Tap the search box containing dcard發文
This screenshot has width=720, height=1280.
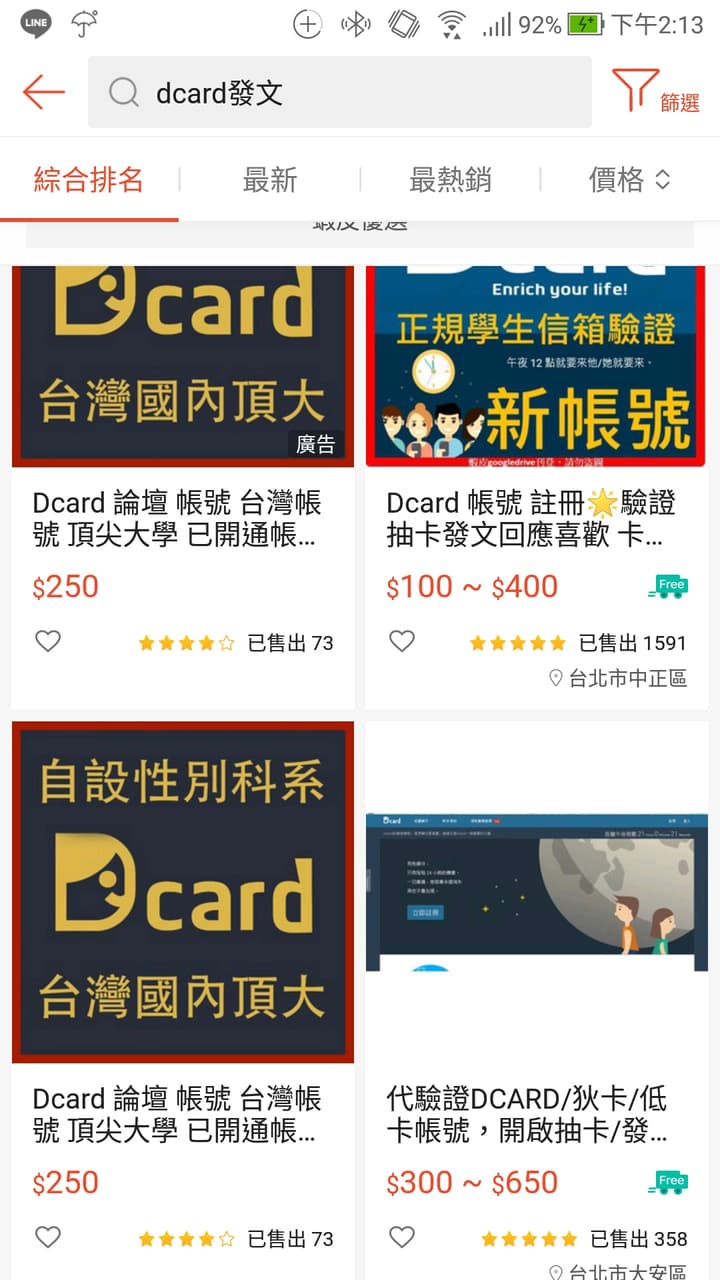340,92
